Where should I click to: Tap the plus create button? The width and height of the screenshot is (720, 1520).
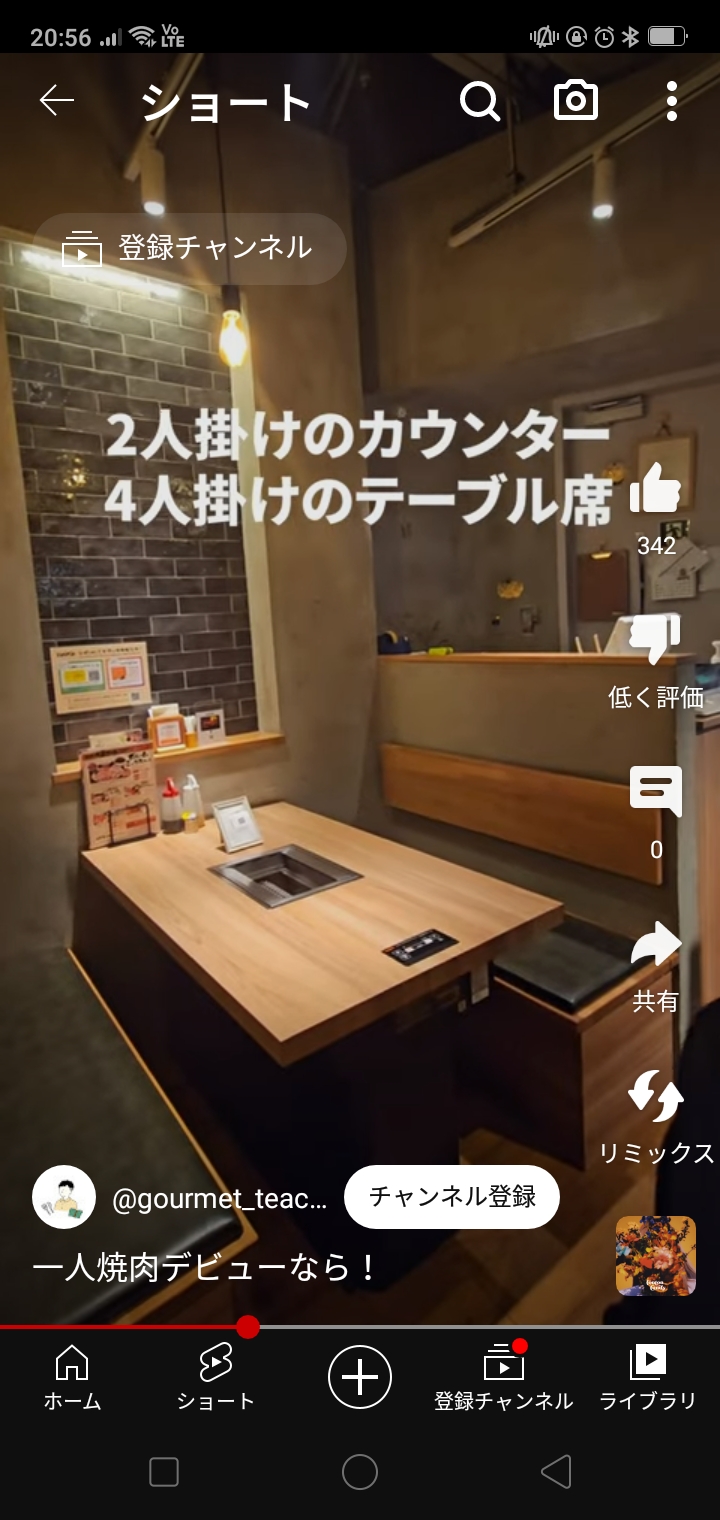pyautogui.click(x=360, y=1377)
